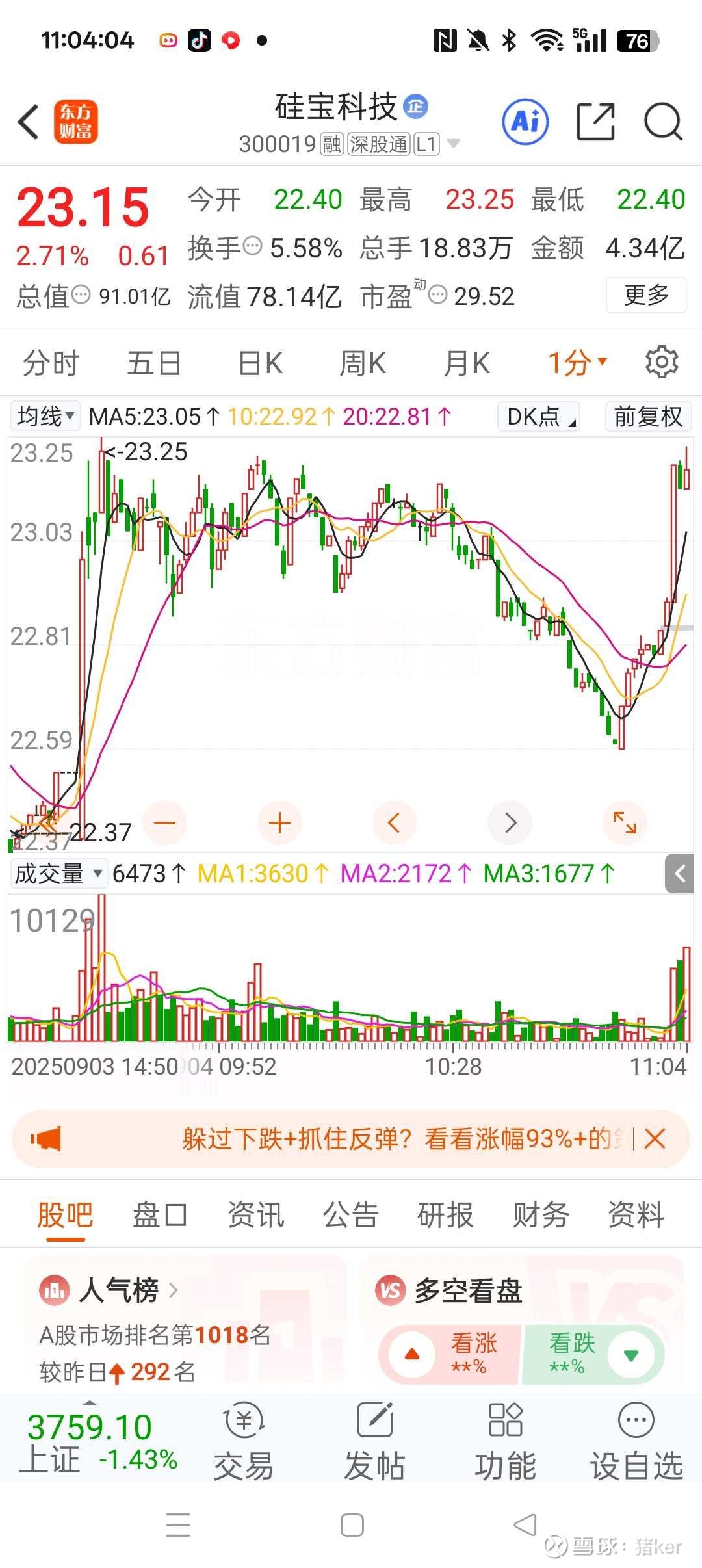
Task: Switch to the 周K chart tab
Action: 363,363
